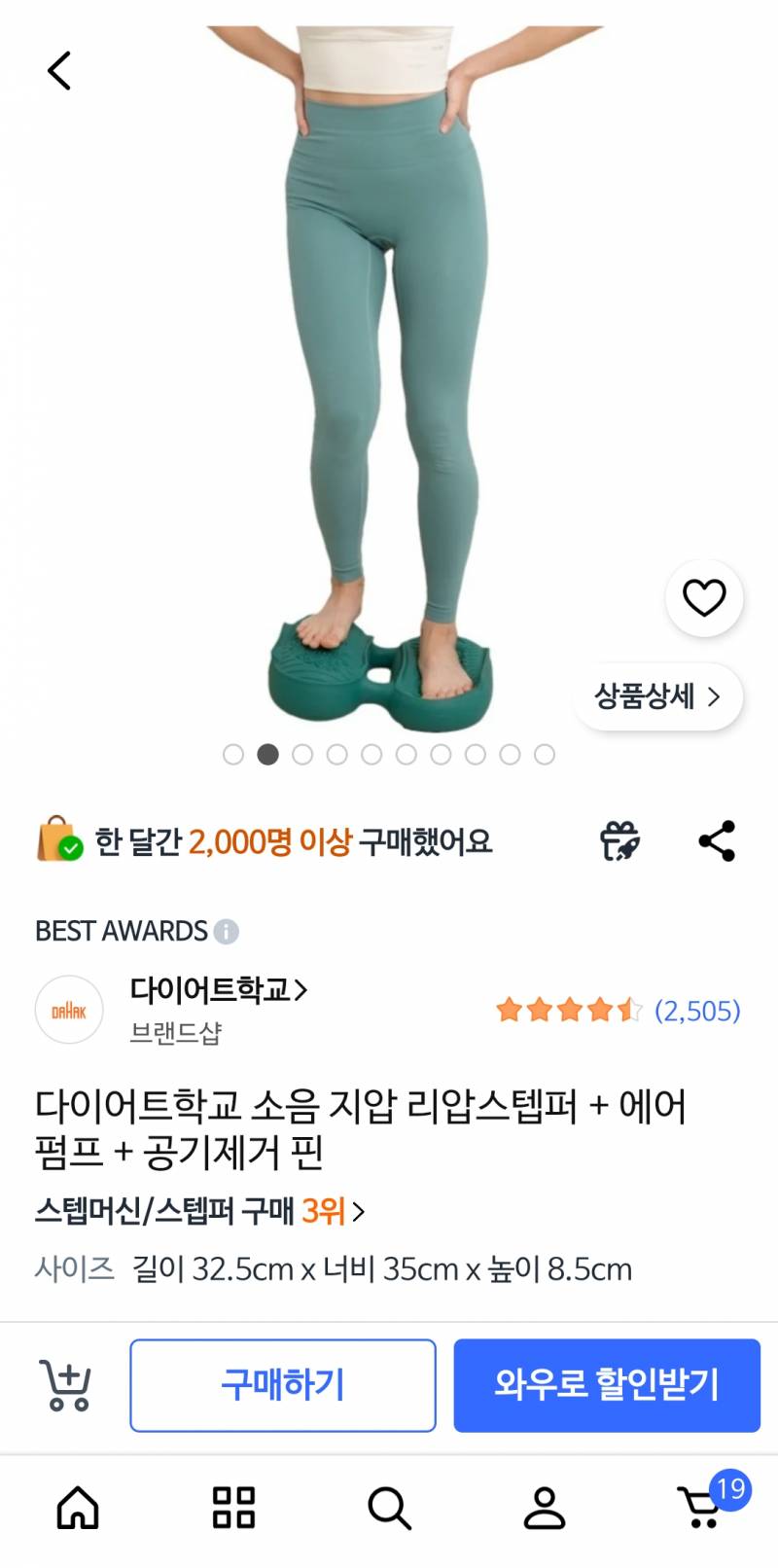Click 와우로 할인받기 discount button
The height and width of the screenshot is (1568, 778).
(607, 1385)
